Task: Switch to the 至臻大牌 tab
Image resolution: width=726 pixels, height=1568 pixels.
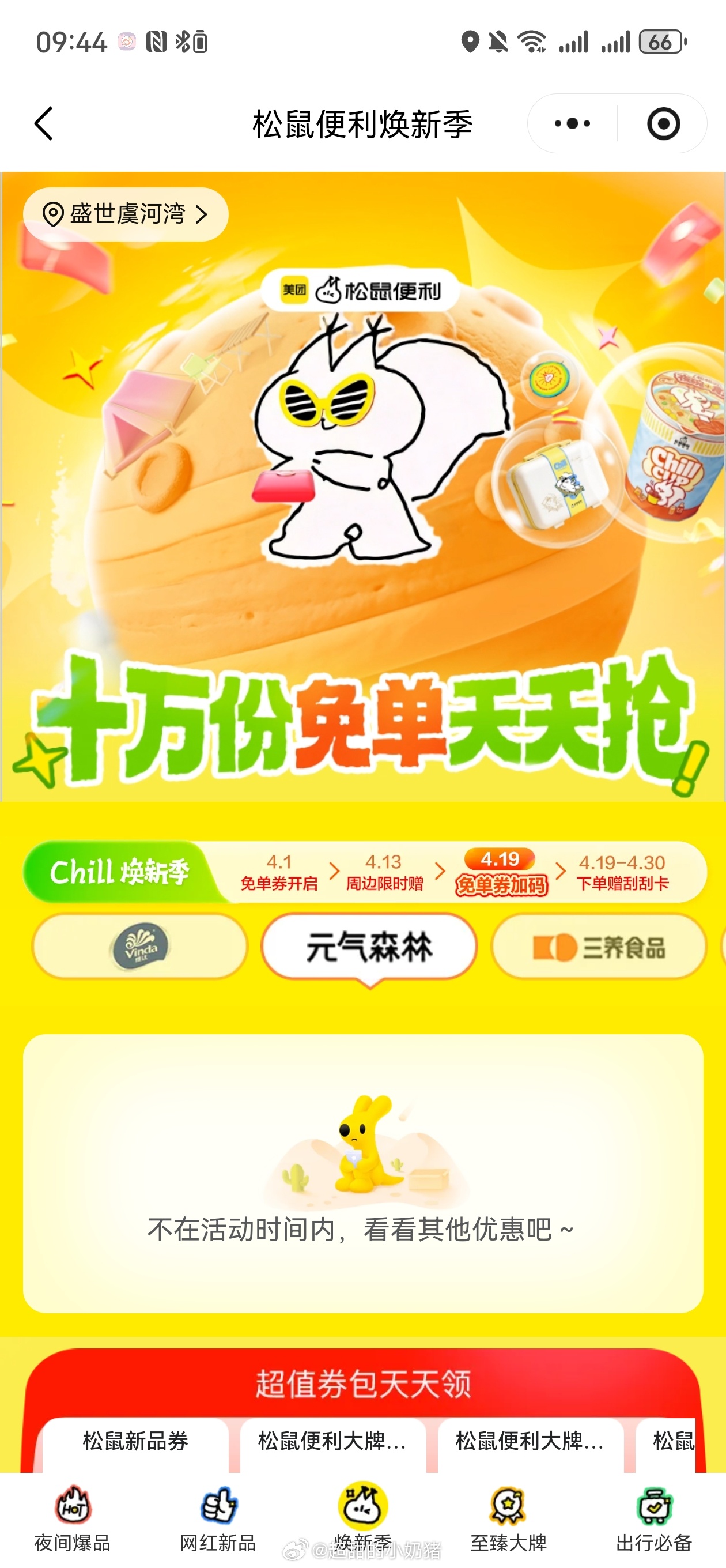Action: tap(508, 1518)
